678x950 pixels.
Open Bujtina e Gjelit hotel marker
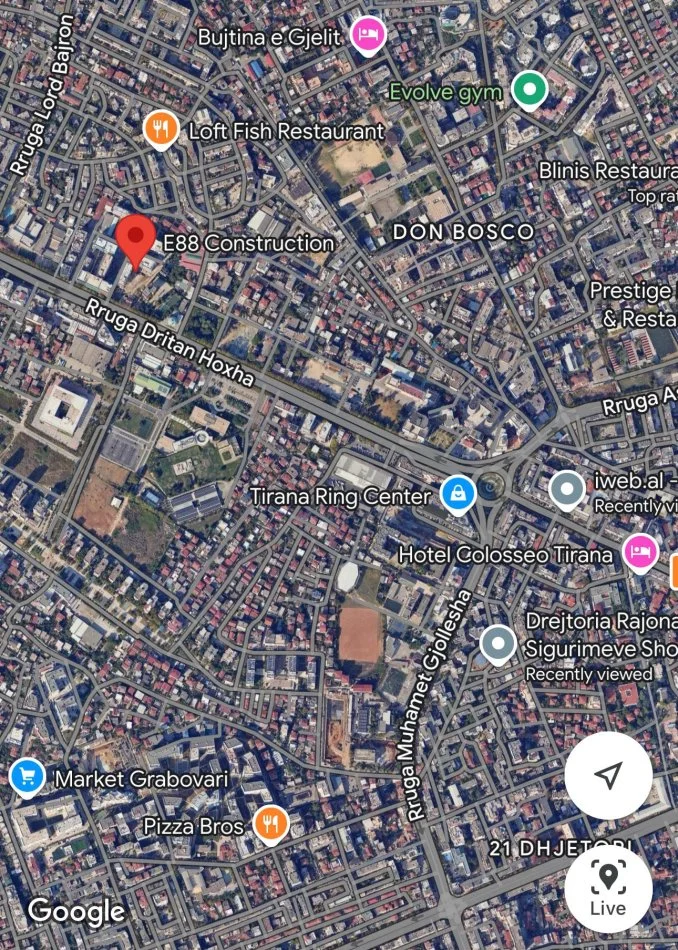[x=369, y=36]
